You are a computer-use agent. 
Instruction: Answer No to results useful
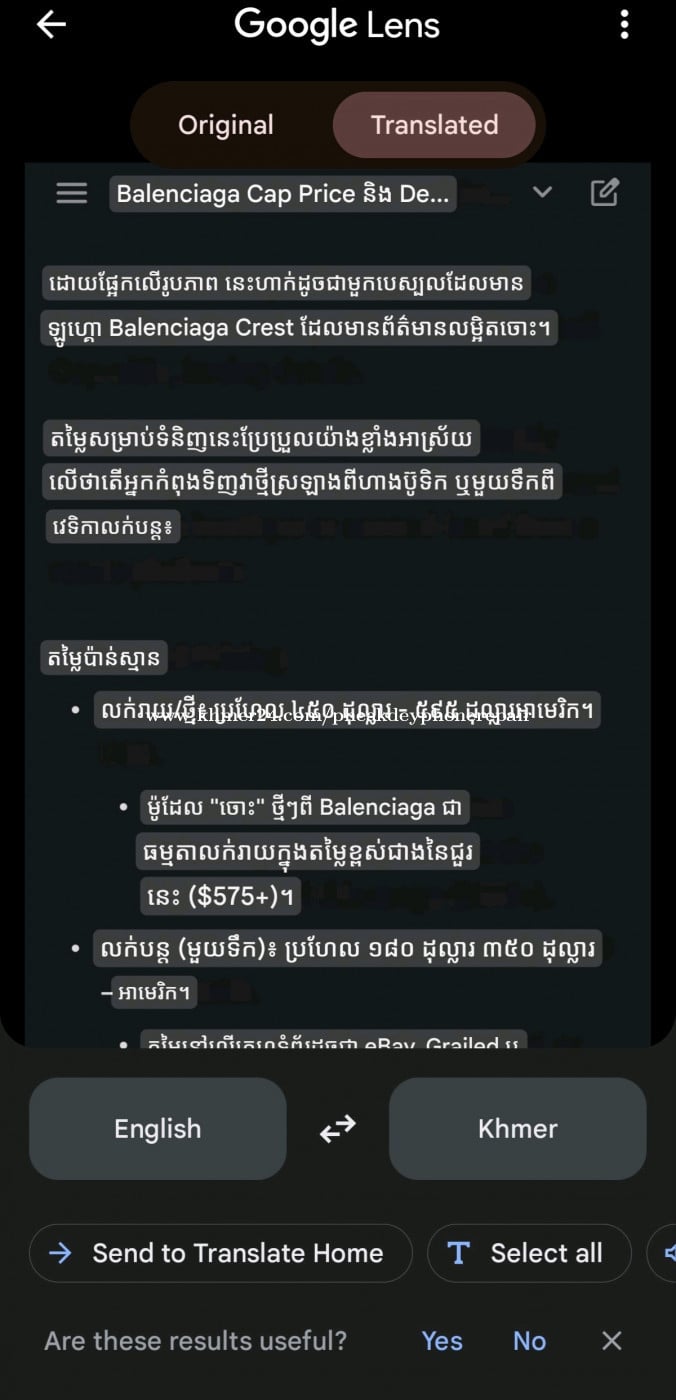point(529,1341)
